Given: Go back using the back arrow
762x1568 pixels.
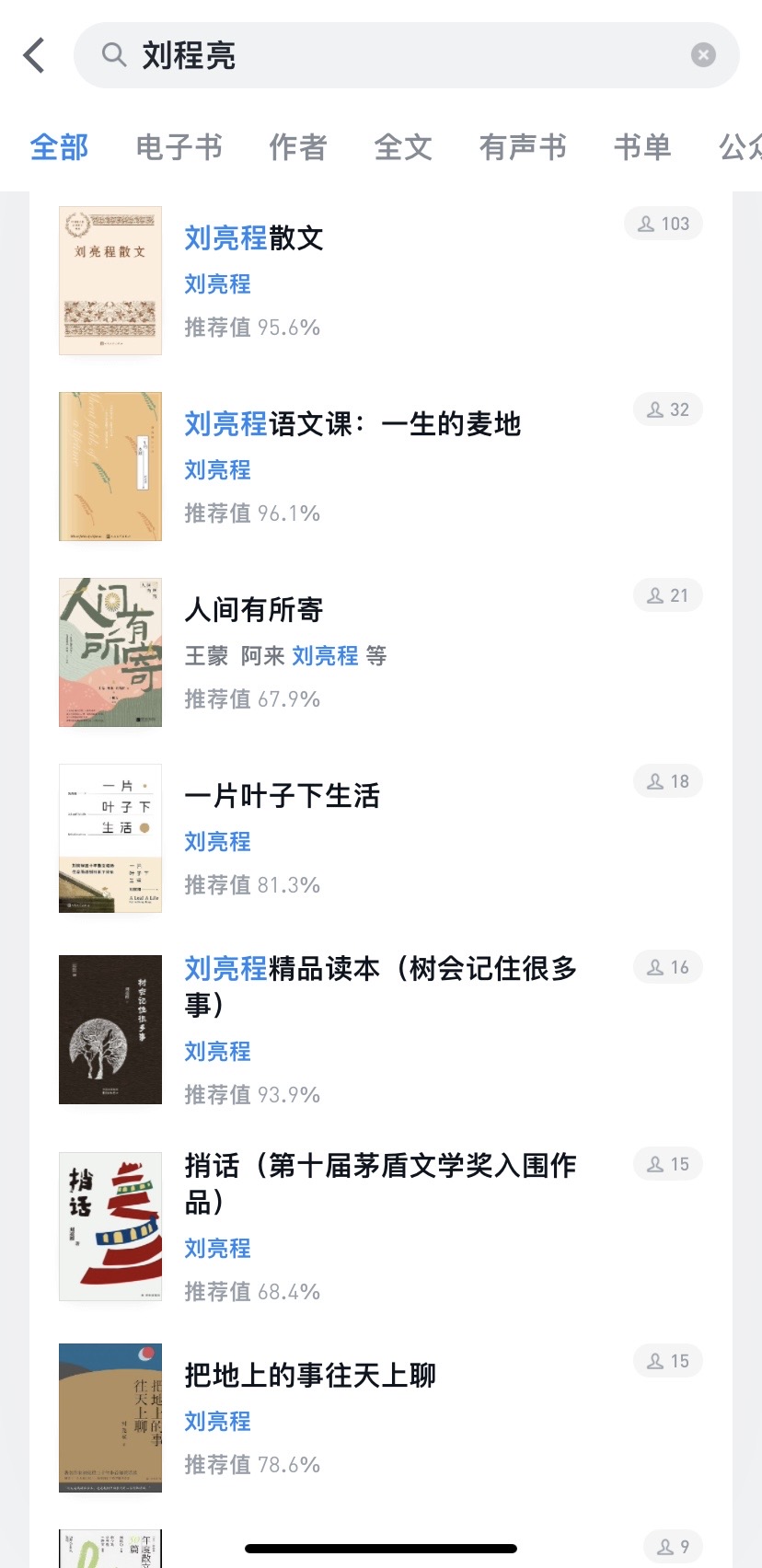Looking at the screenshot, I should coord(35,55).
